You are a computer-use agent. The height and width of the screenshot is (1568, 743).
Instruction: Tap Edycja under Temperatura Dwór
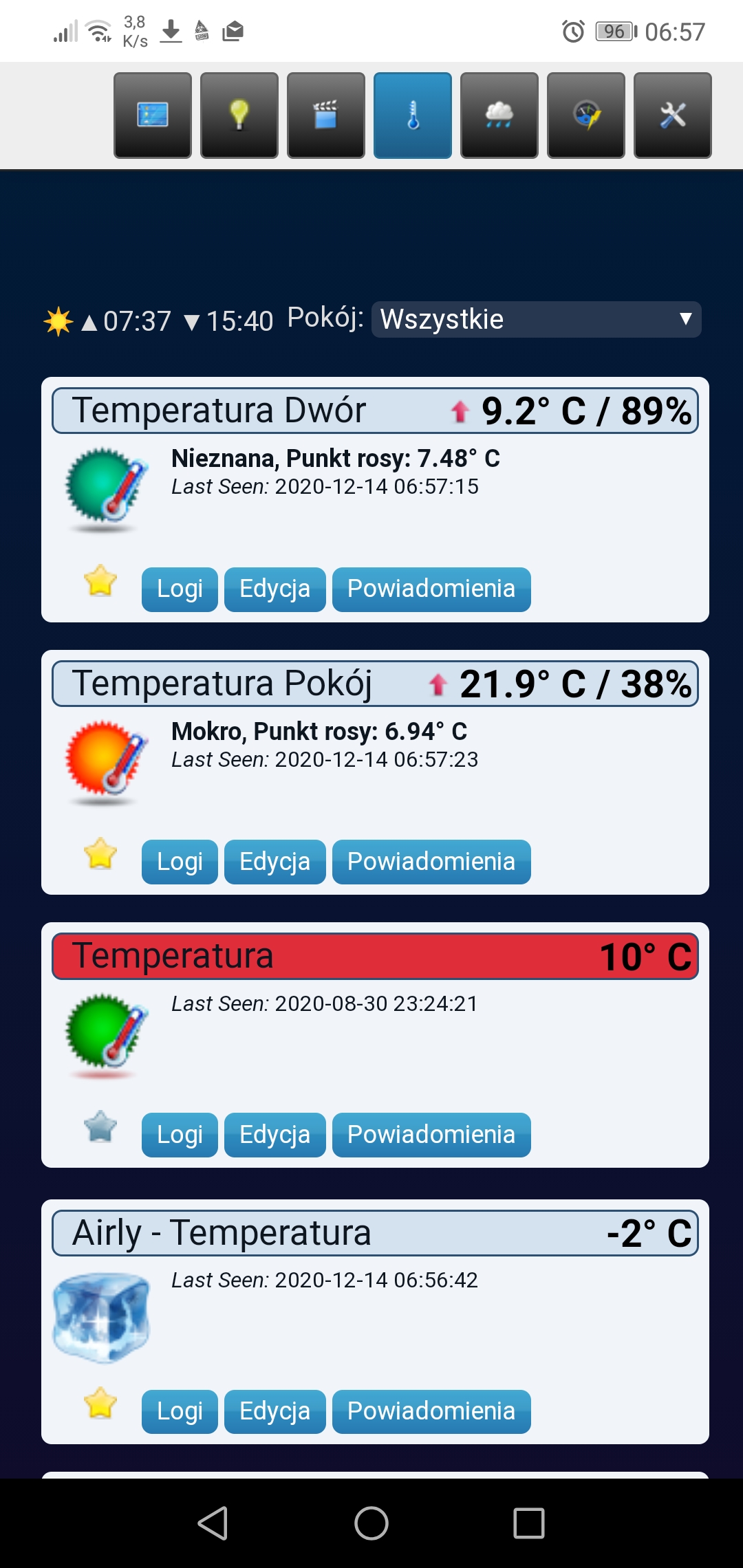click(x=275, y=589)
